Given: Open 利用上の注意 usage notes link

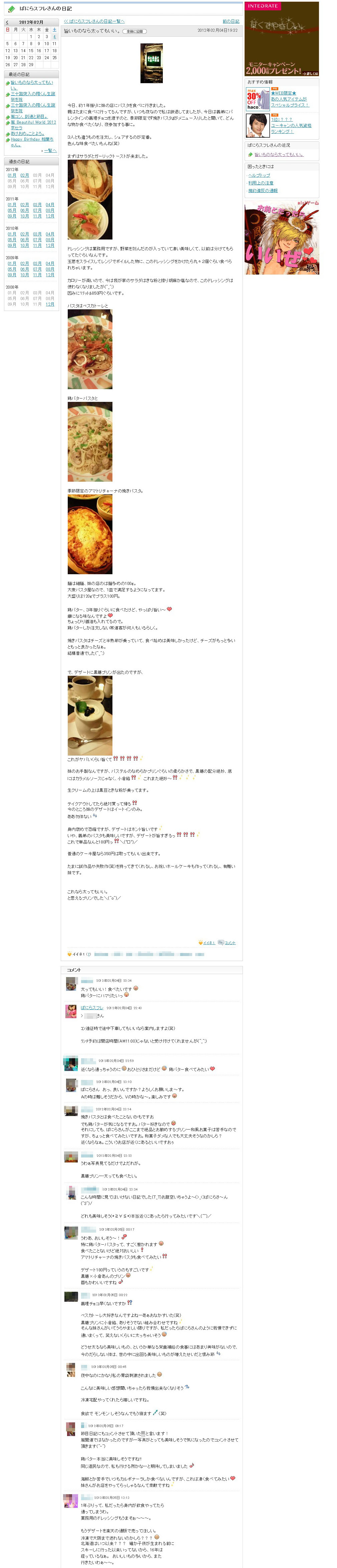Looking at the screenshot, I should (x=260, y=183).
